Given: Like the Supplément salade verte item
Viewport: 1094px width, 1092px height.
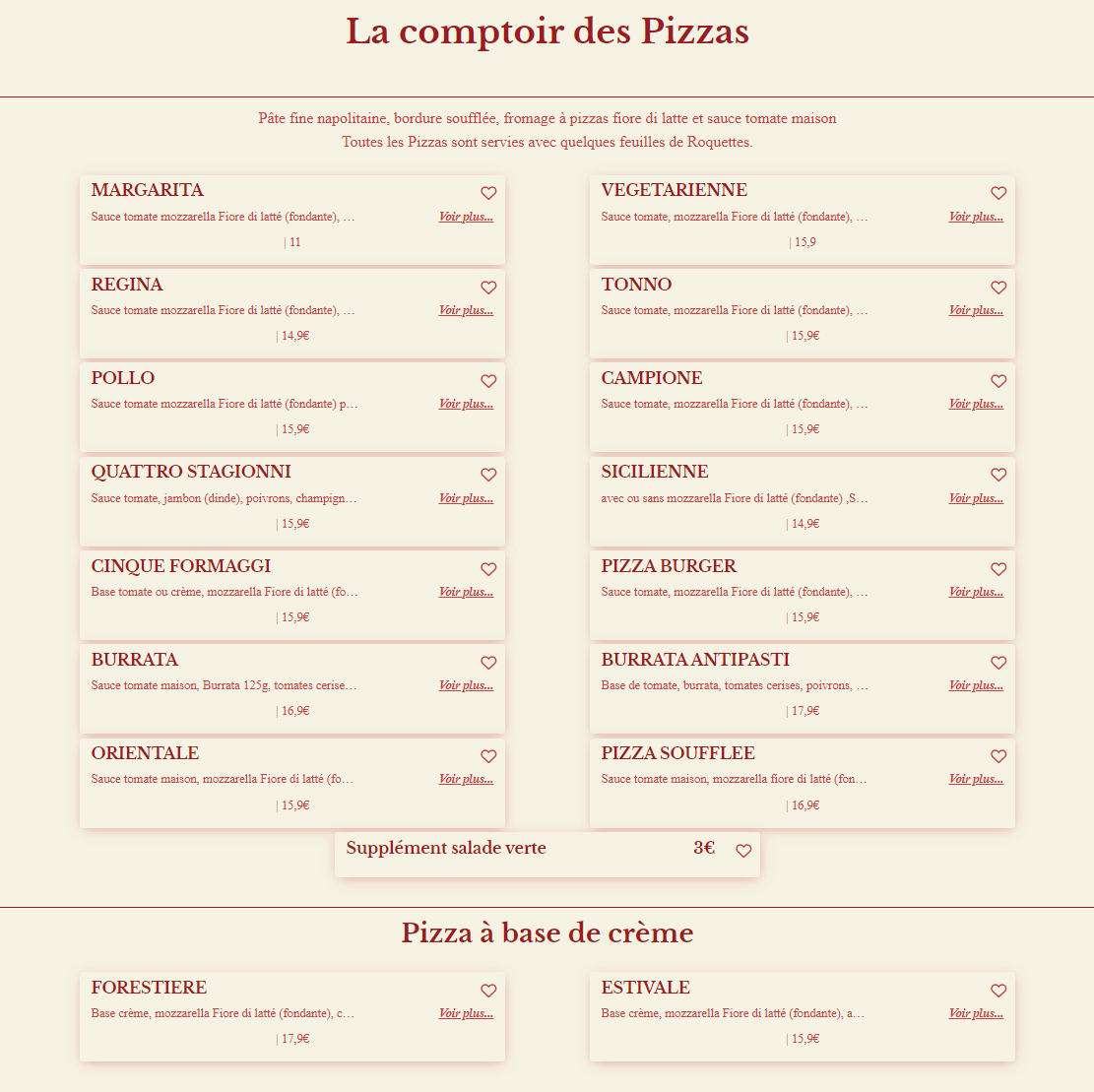Looking at the screenshot, I should [x=743, y=852].
